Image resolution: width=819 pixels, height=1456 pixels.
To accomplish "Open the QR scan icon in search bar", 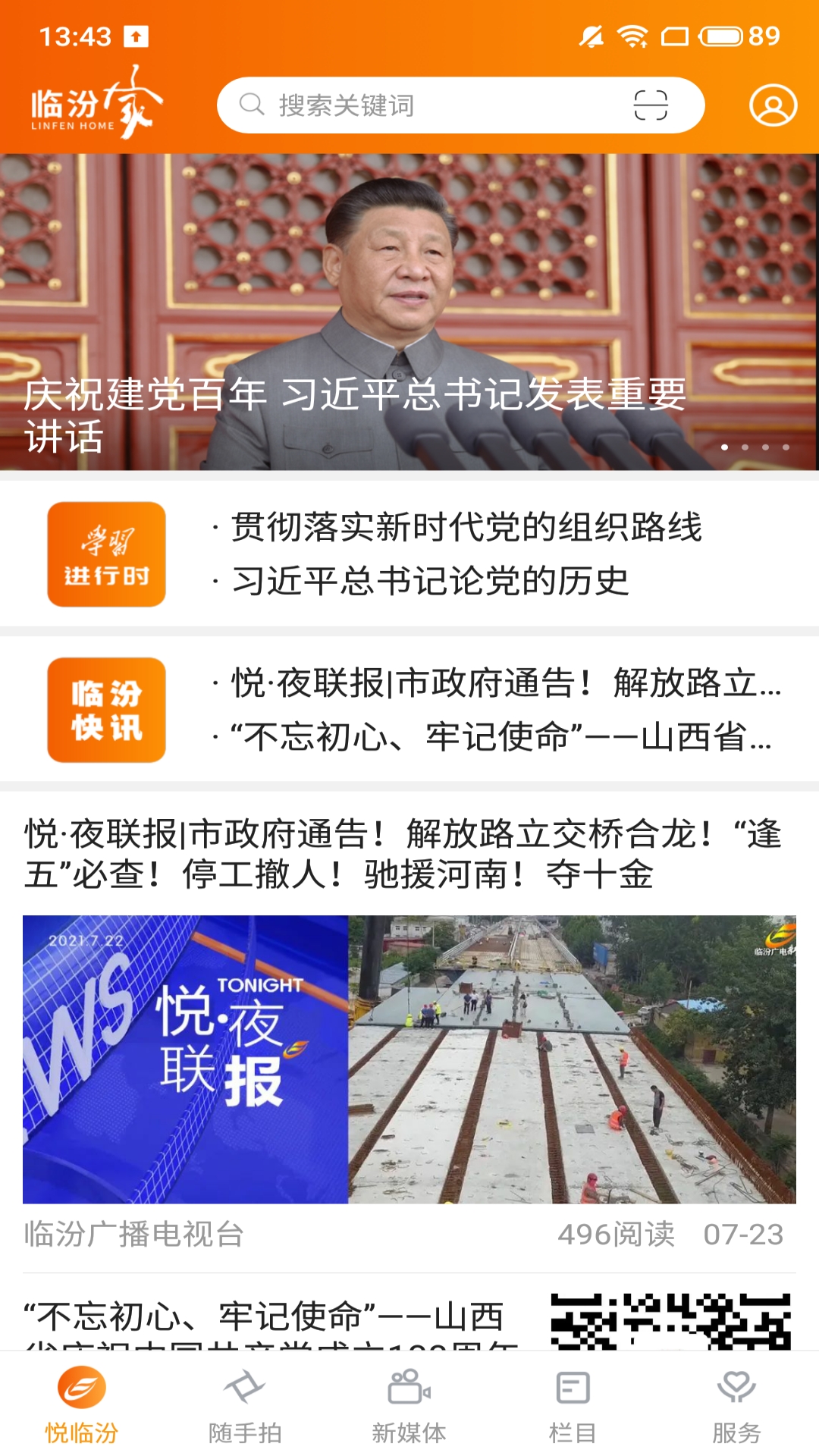I will coord(651,105).
